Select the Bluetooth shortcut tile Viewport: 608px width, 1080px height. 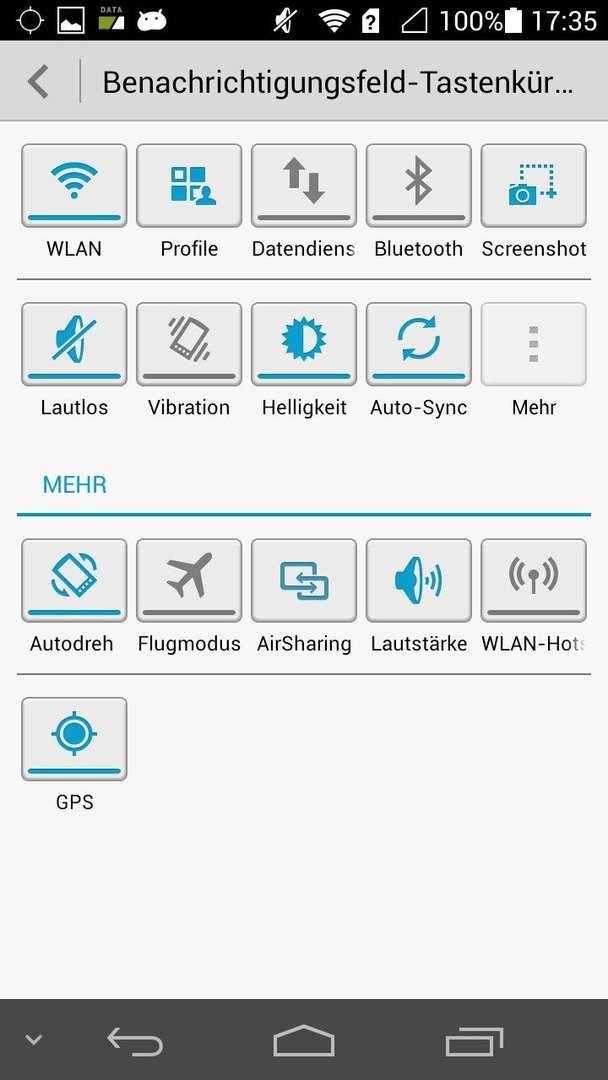coord(419,185)
